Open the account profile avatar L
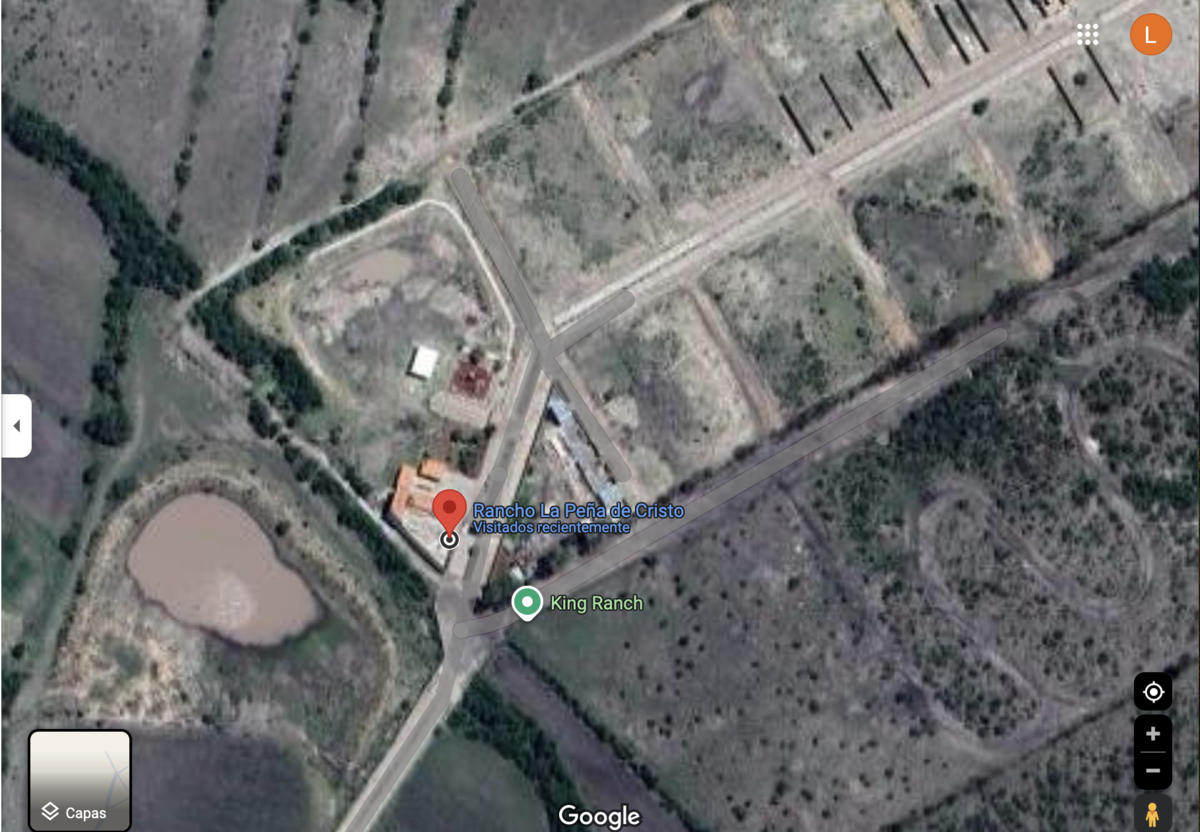The height and width of the screenshot is (832, 1200). point(1150,35)
